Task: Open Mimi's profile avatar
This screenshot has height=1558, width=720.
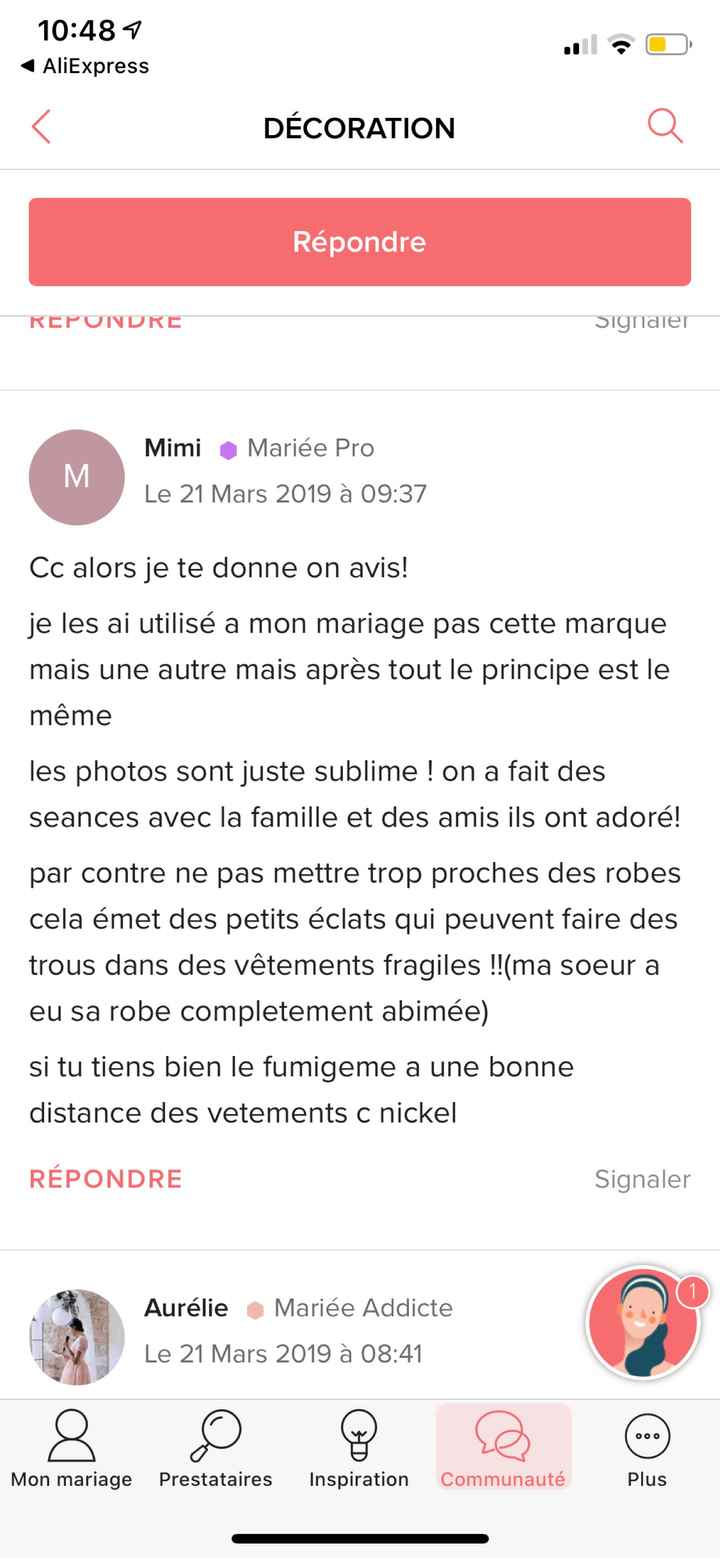Action: pyautogui.click(x=77, y=477)
